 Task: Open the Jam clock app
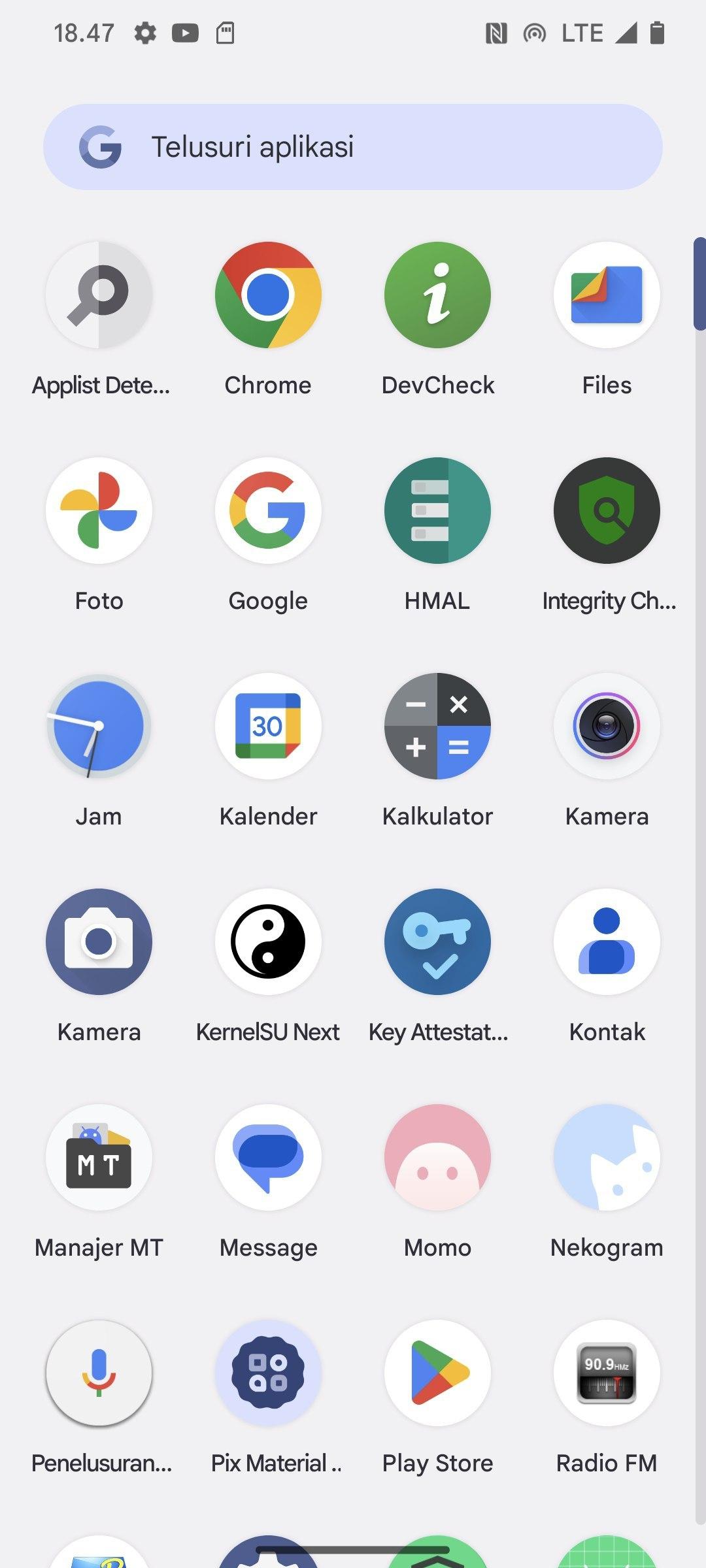pyautogui.click(x=99, y=727)
